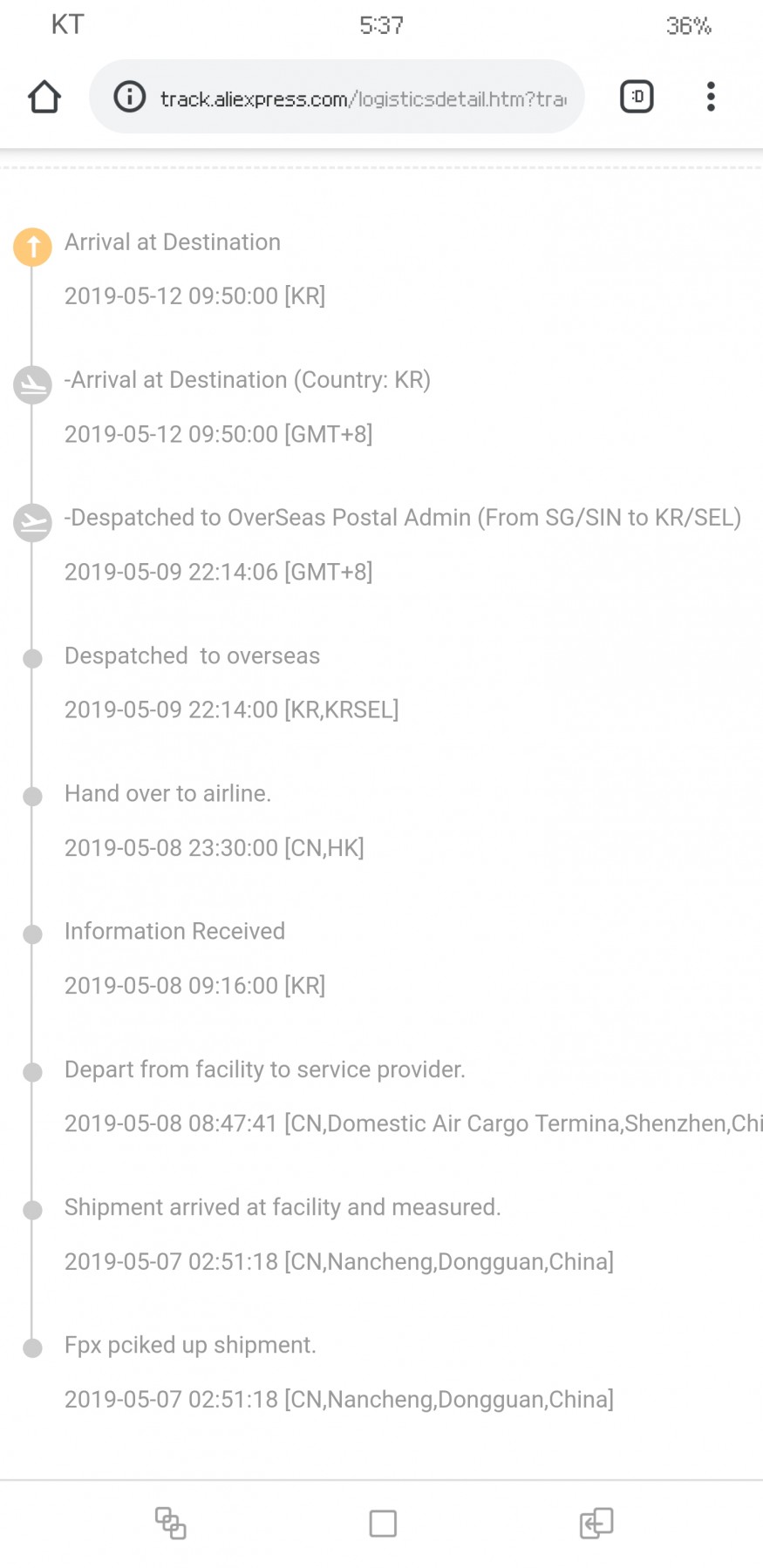
Task: Open the browser overflow menu
Action: (711, 97)
